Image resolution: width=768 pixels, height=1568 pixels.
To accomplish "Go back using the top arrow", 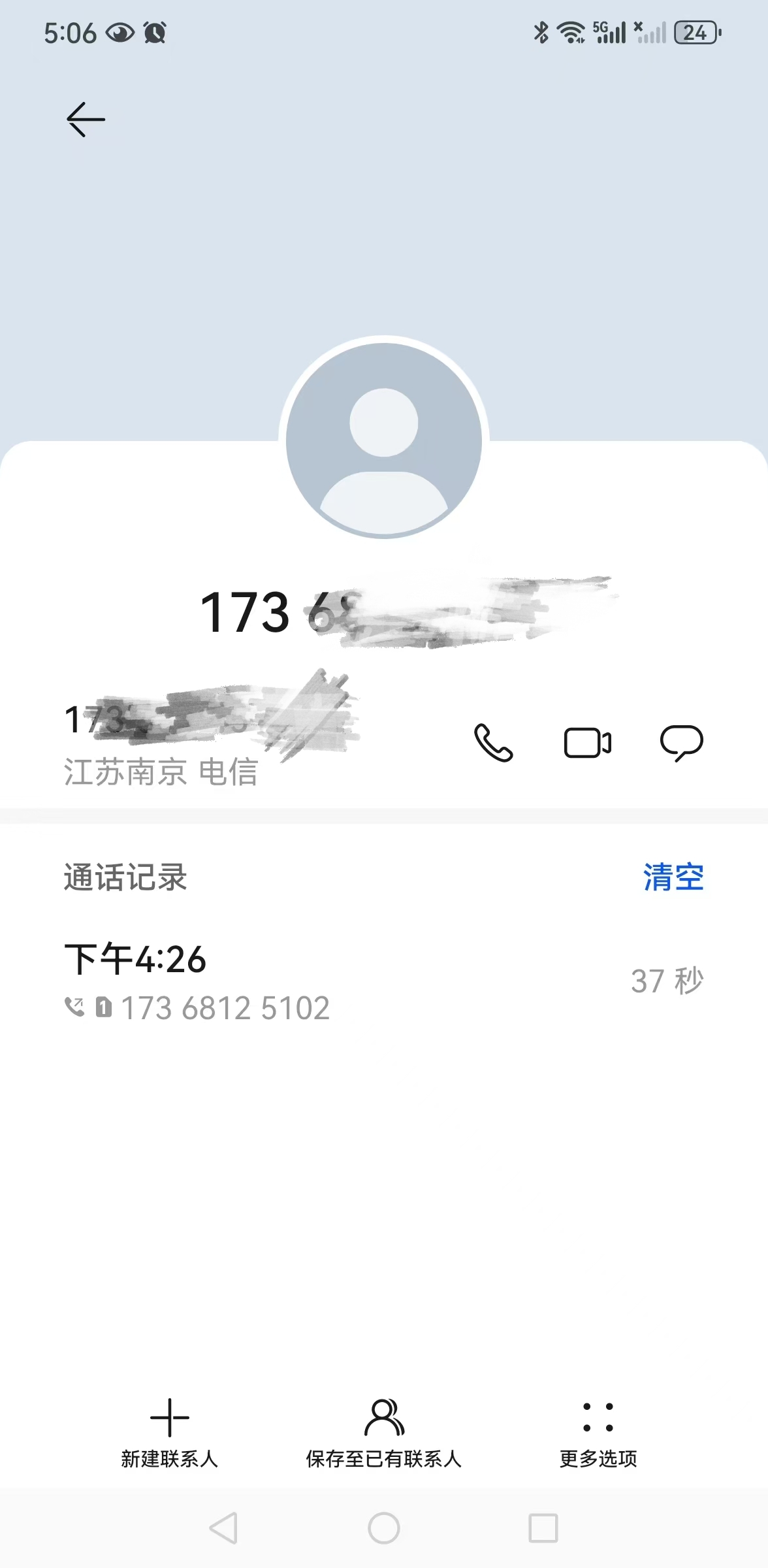I will pyautogui.click(x=86, y=120).
